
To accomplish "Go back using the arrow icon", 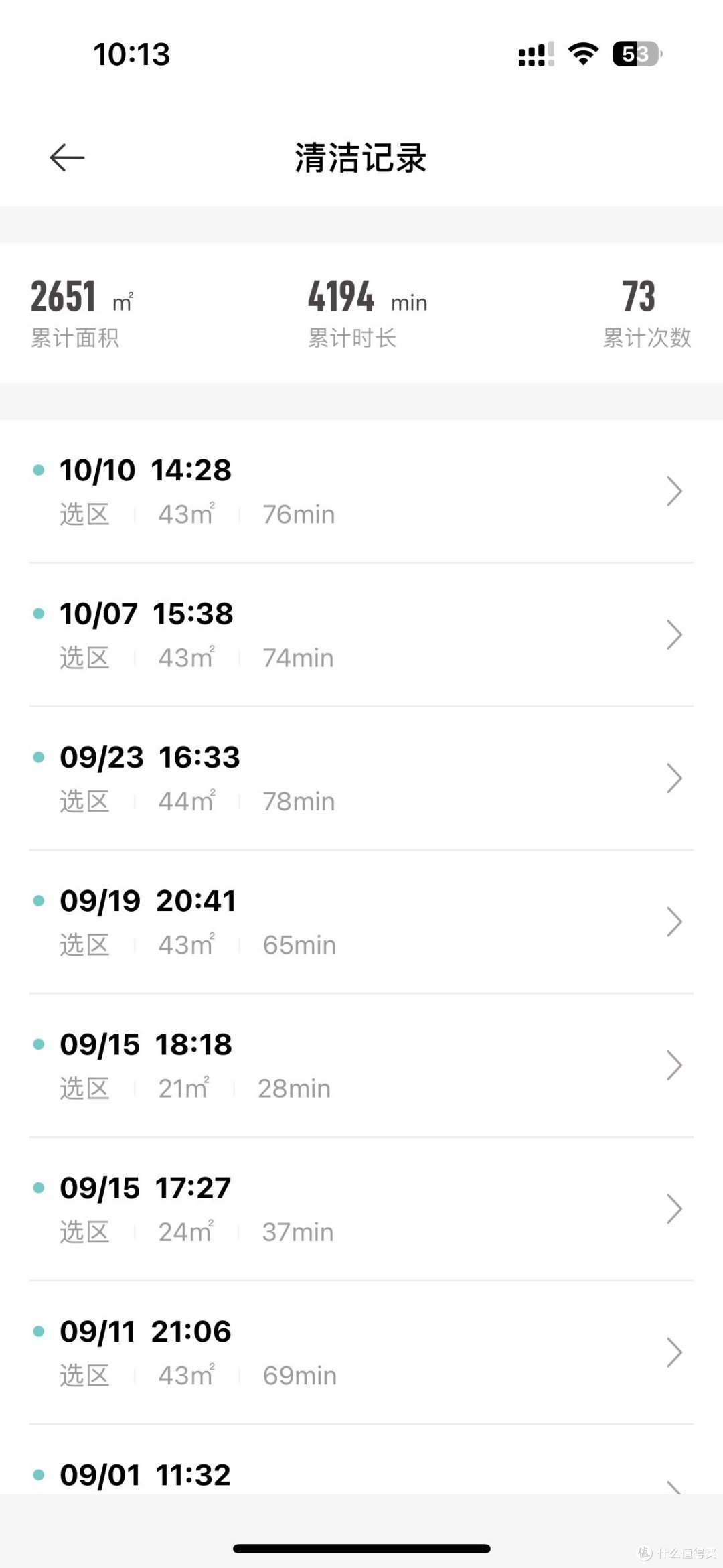I will point(67,158).
